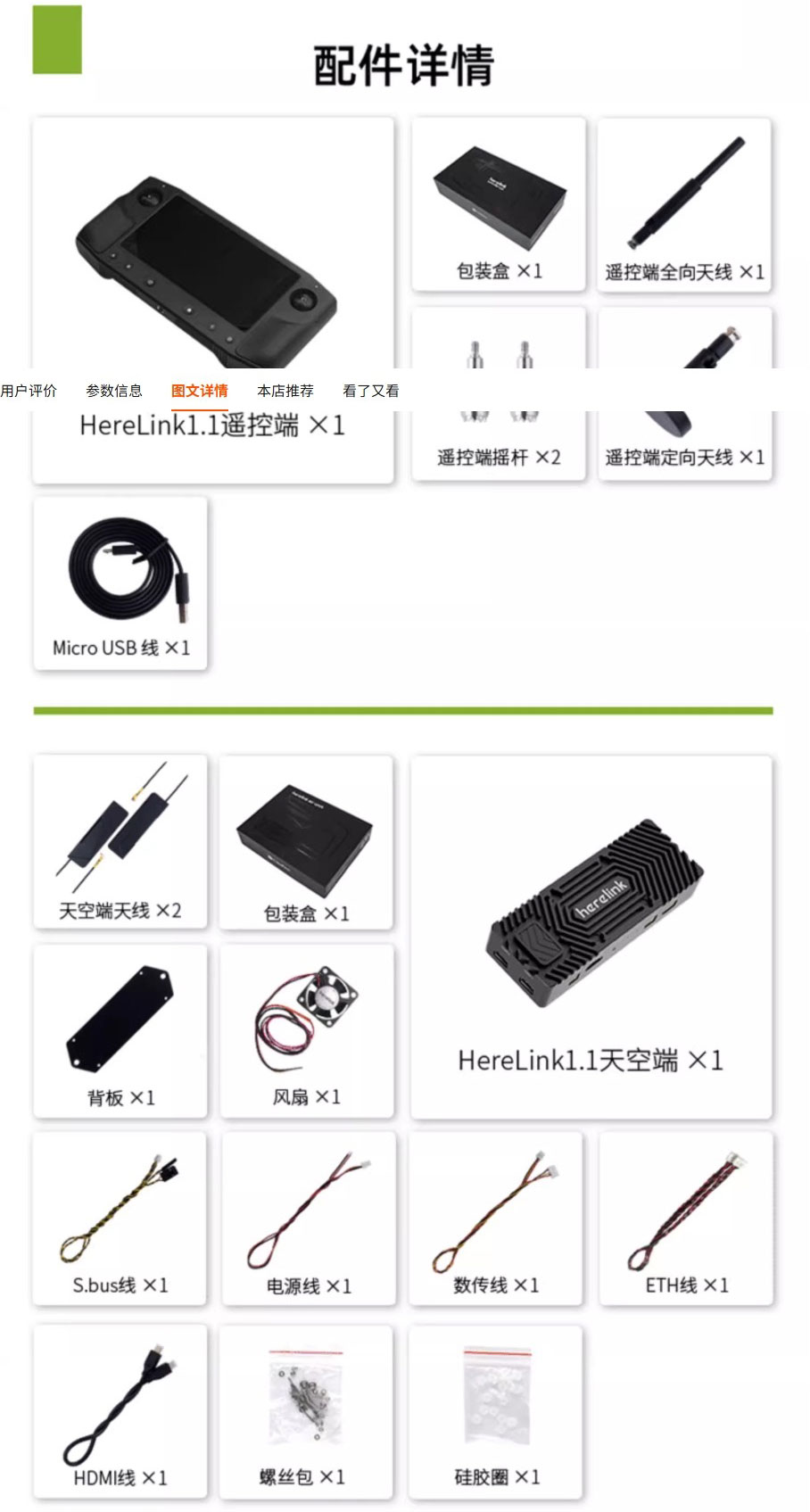810x1512 pixels.
Task: Go to the 本店推荐 tab
Action: 285,391
